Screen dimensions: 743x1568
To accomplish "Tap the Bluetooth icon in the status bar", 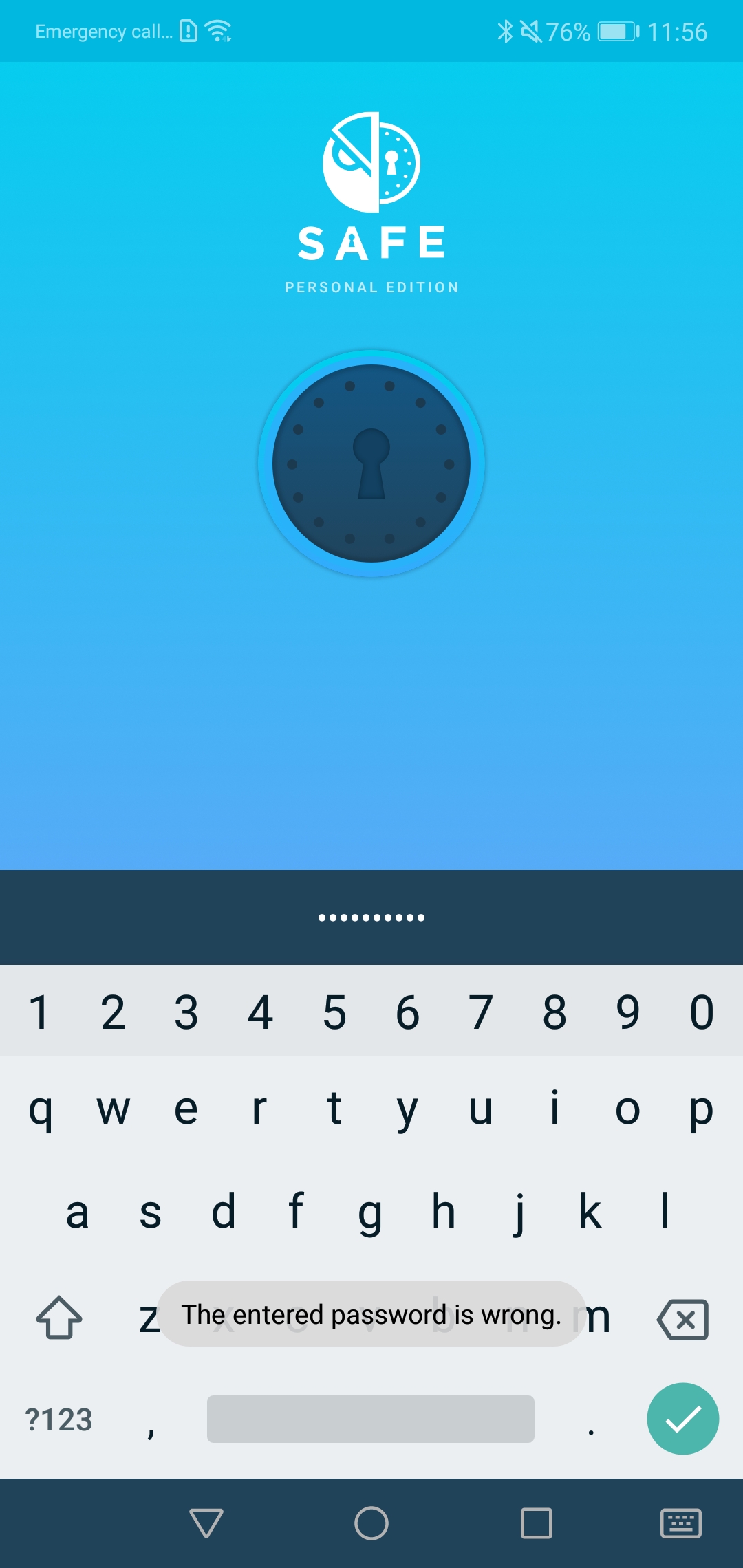I will [505, 30].
